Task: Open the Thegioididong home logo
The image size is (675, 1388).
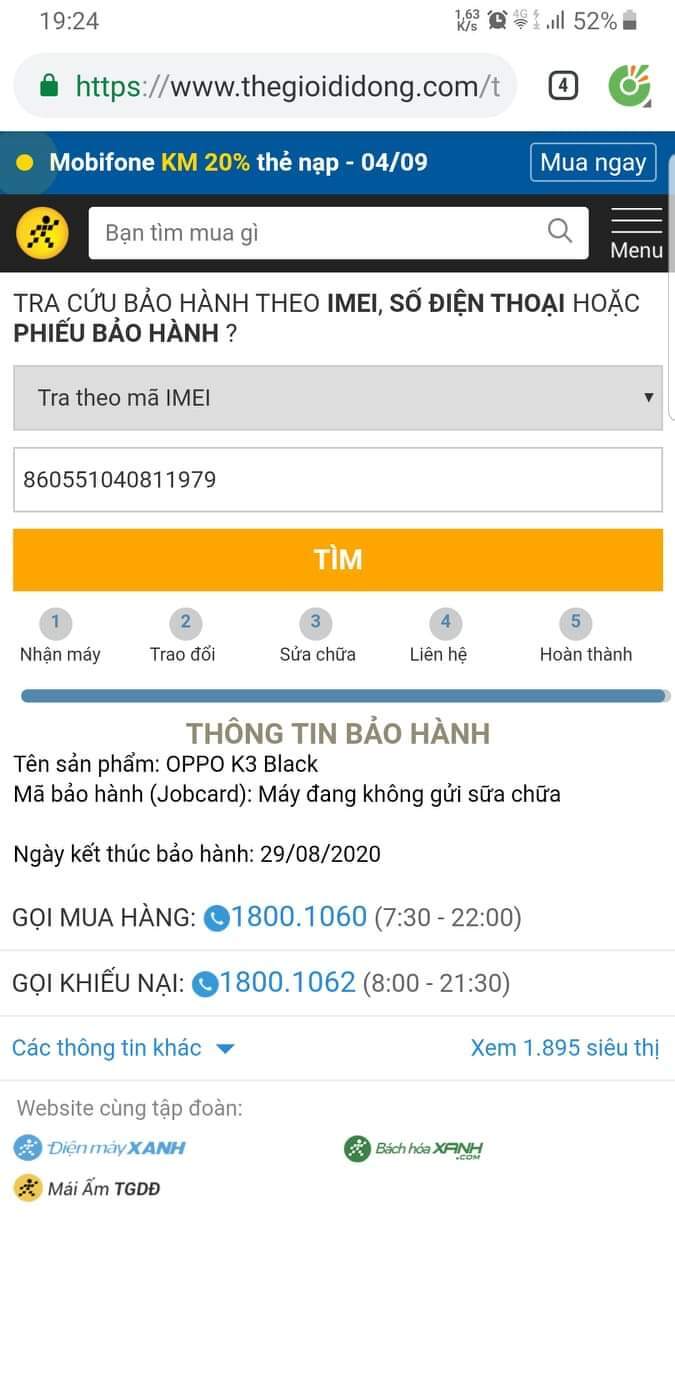Action: (42, 233)
